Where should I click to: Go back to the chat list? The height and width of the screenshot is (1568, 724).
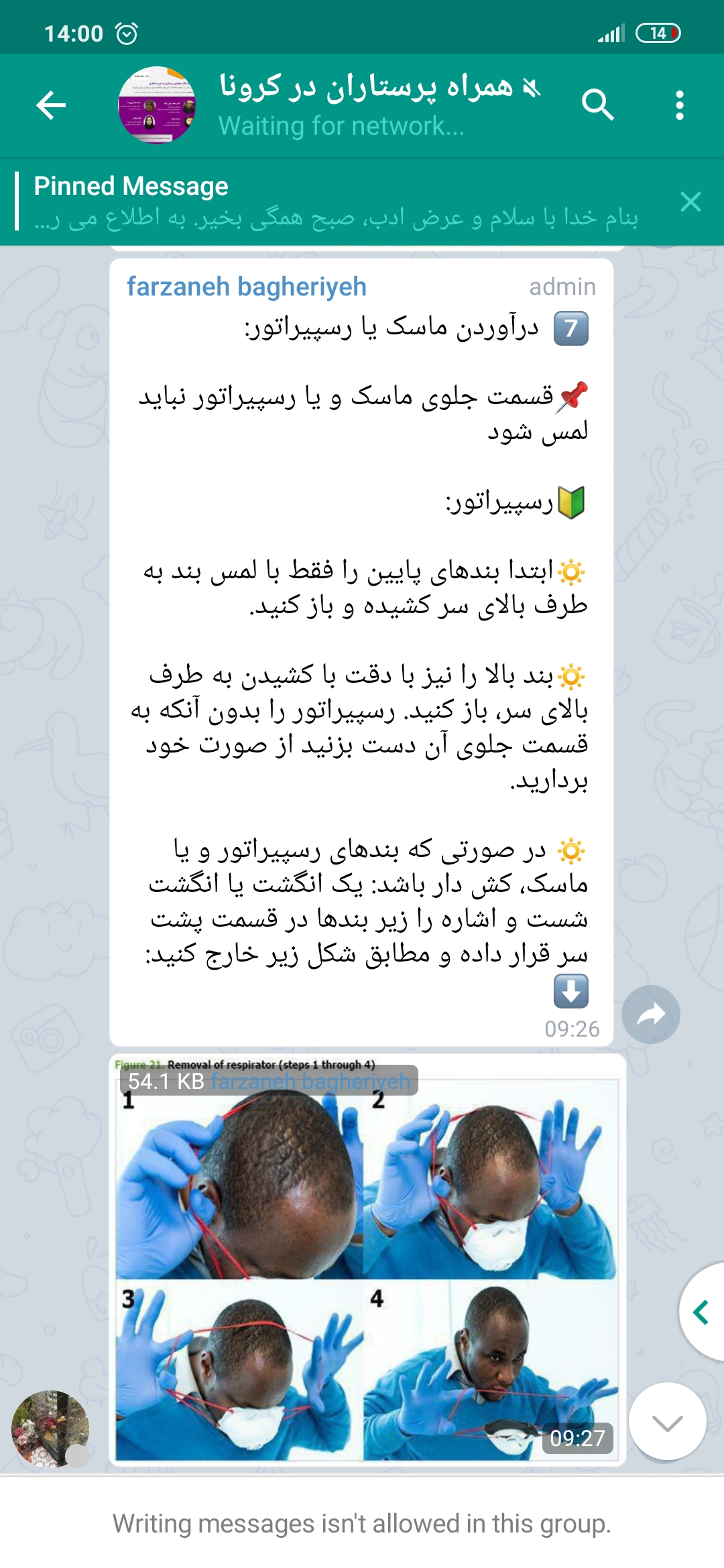pyautogui.click(x=51, y=105)
